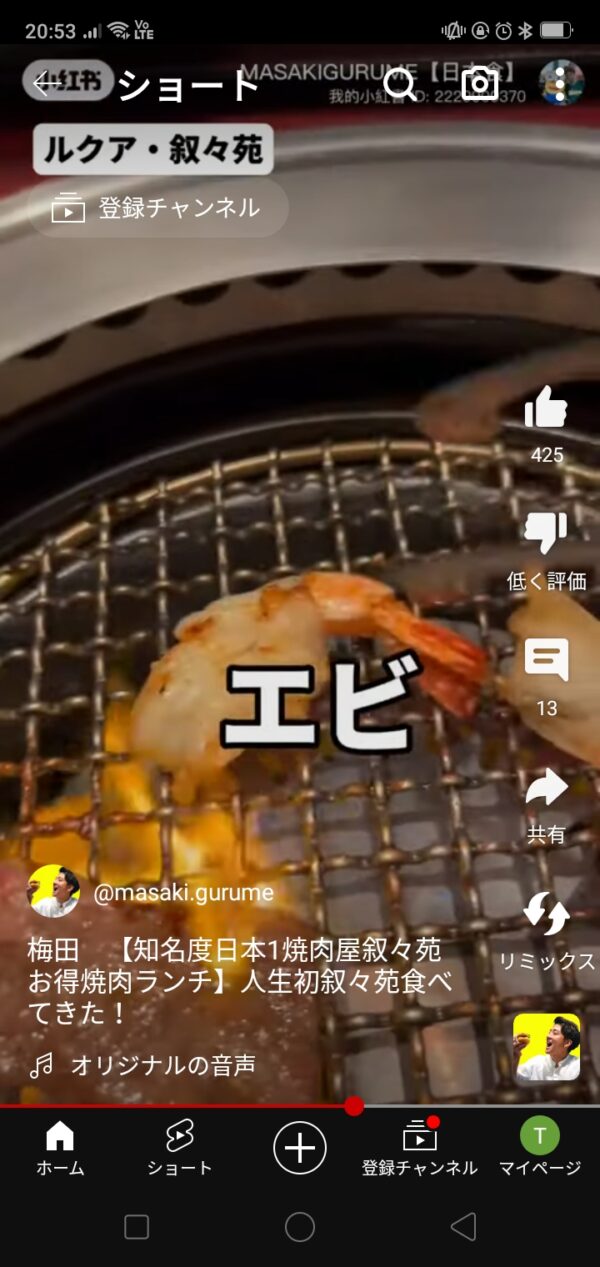Like this Short with the thumbs-up icon
This screenshot has width=600, height=1267.
[546, 408]
